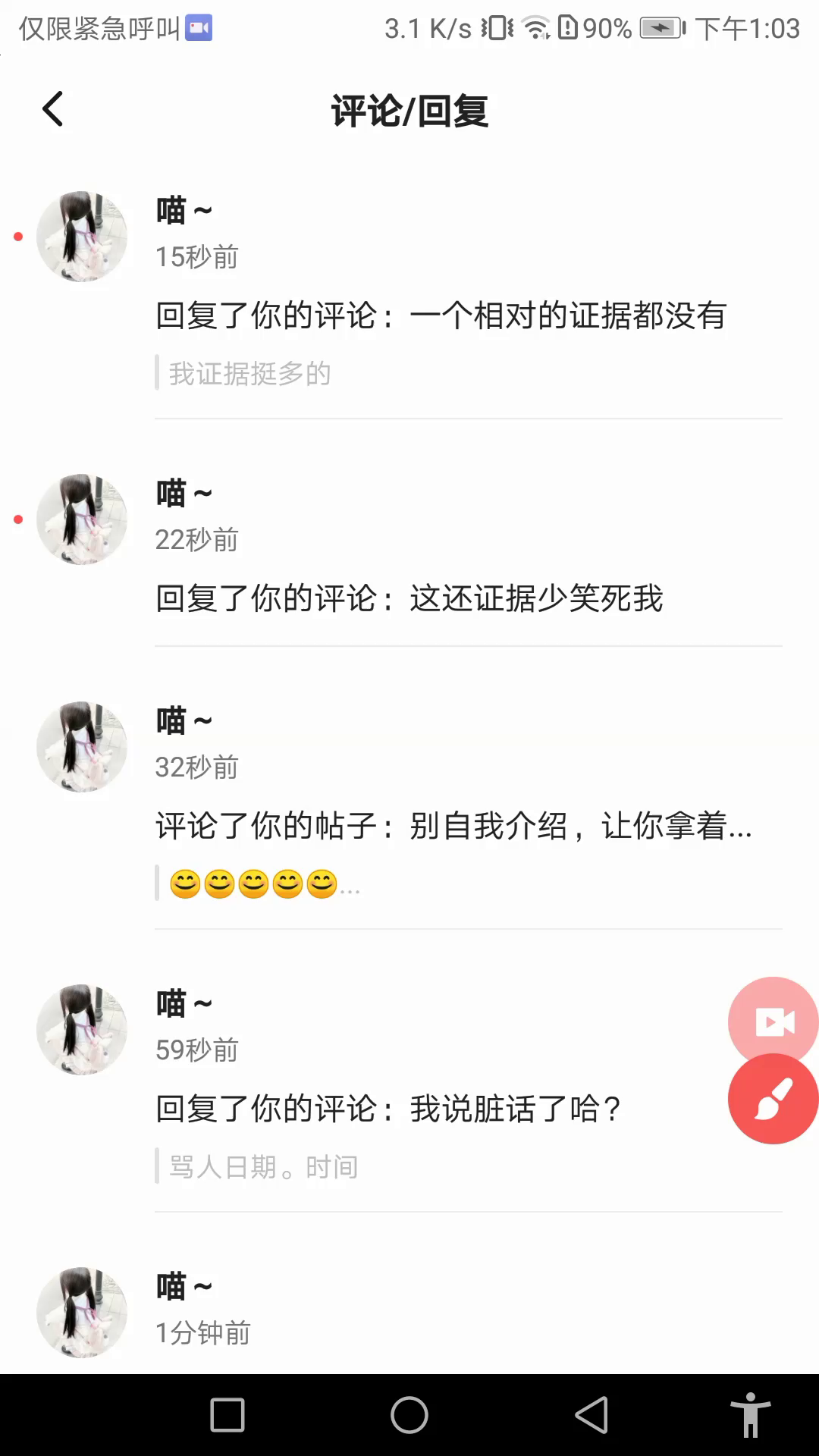Tap the pink video camera floating button
This screenshot has width=819, height=1456.
coord(772,1020)
